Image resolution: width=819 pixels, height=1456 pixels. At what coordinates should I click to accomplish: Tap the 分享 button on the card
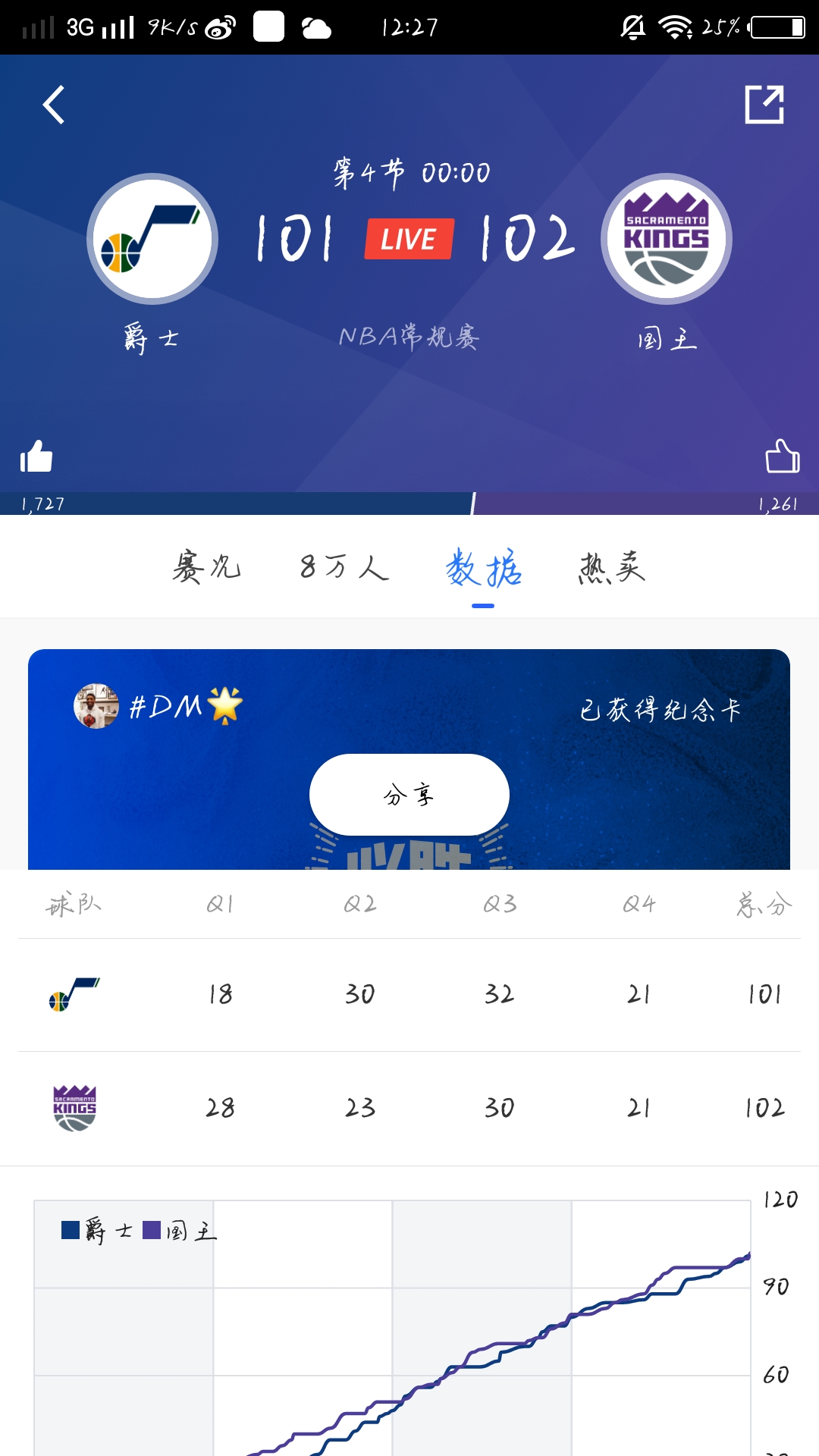pyautogui.click(x=409, y=795)
